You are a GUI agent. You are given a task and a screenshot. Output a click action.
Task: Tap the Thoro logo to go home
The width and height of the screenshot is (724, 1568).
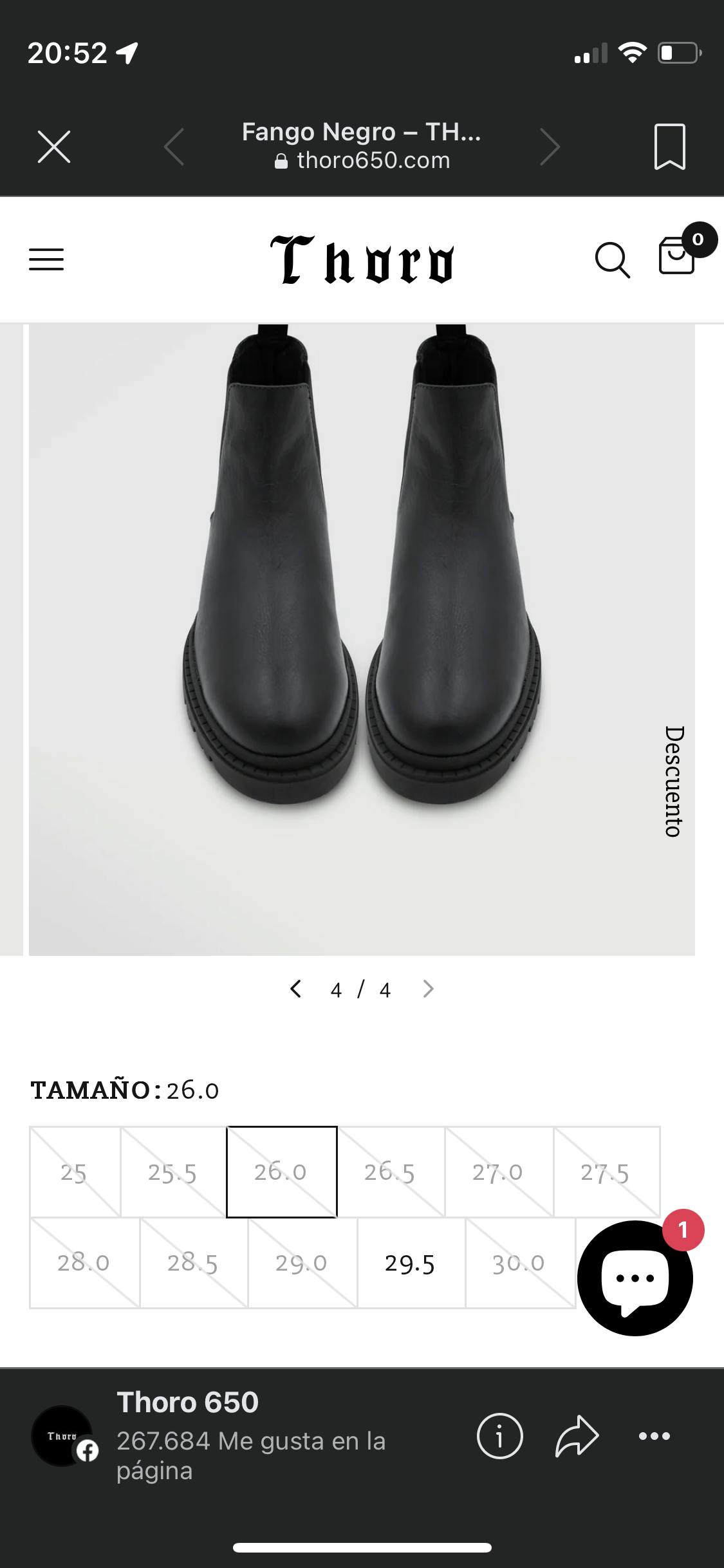tap(362, 259)
